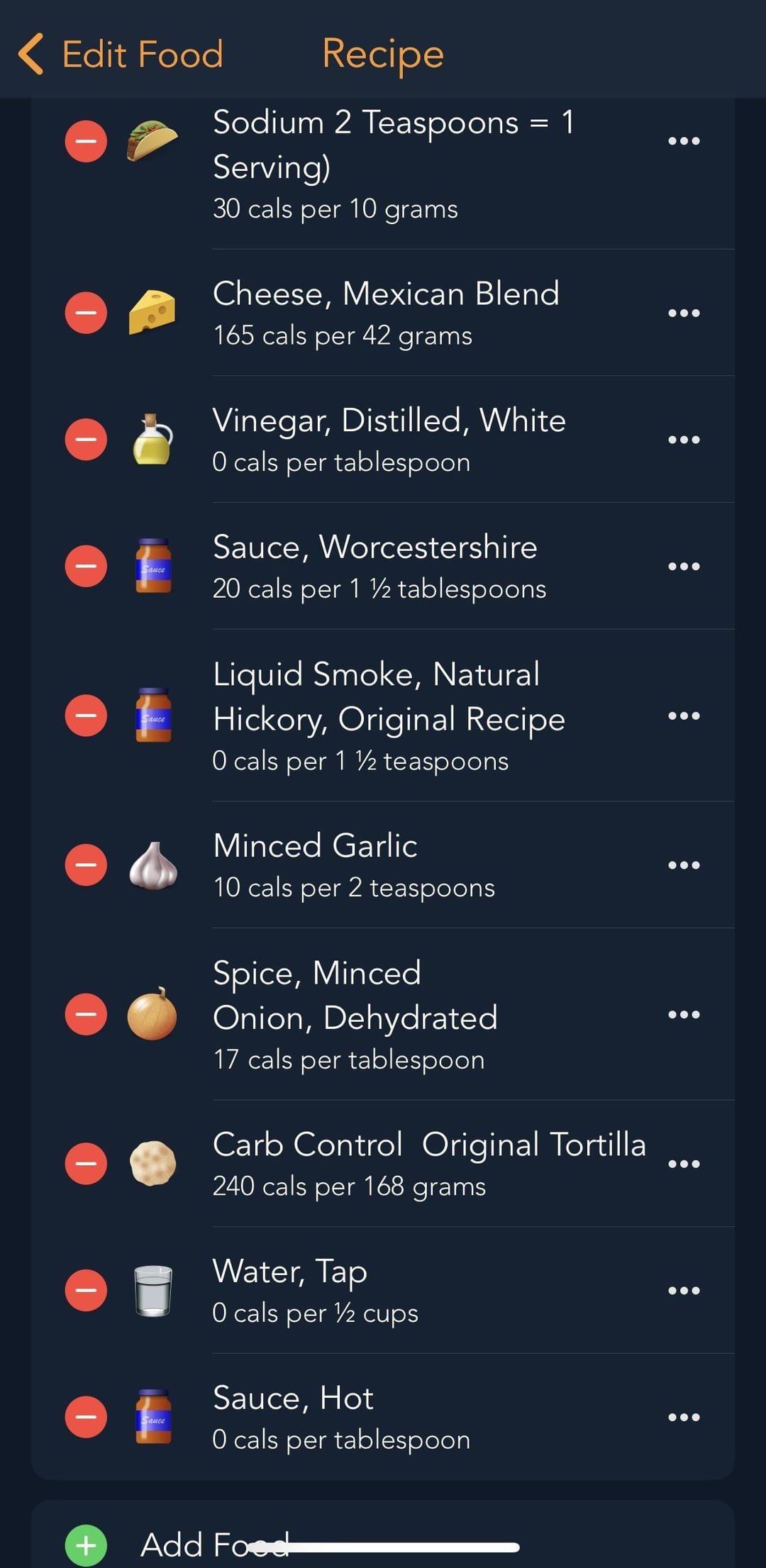Viewport: 766px width, 1568px height.
Task: Remove Vinegar, Distilled, White ingredient
Action: (x=86, y=440)
